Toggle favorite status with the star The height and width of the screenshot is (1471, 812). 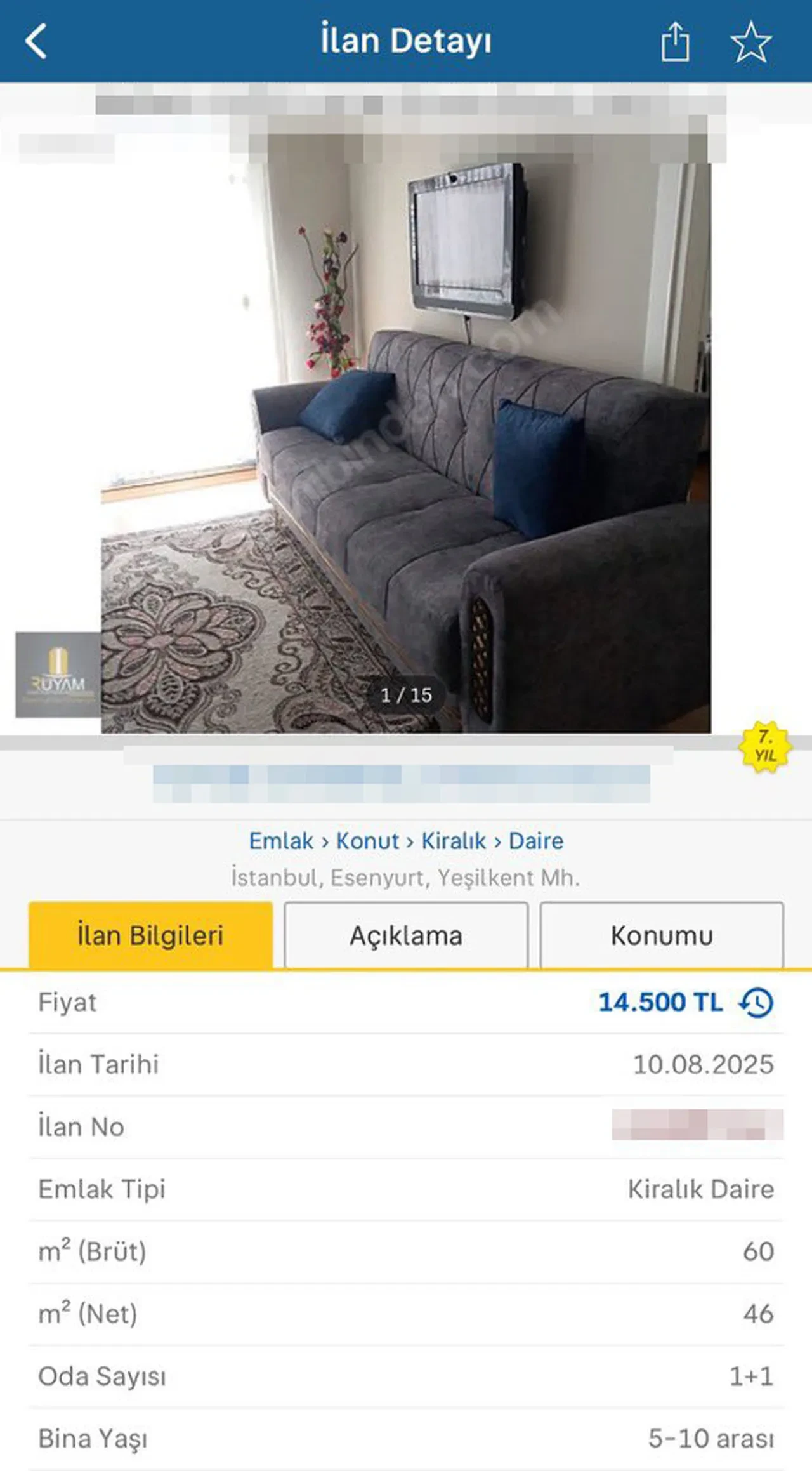click(752, 42)
